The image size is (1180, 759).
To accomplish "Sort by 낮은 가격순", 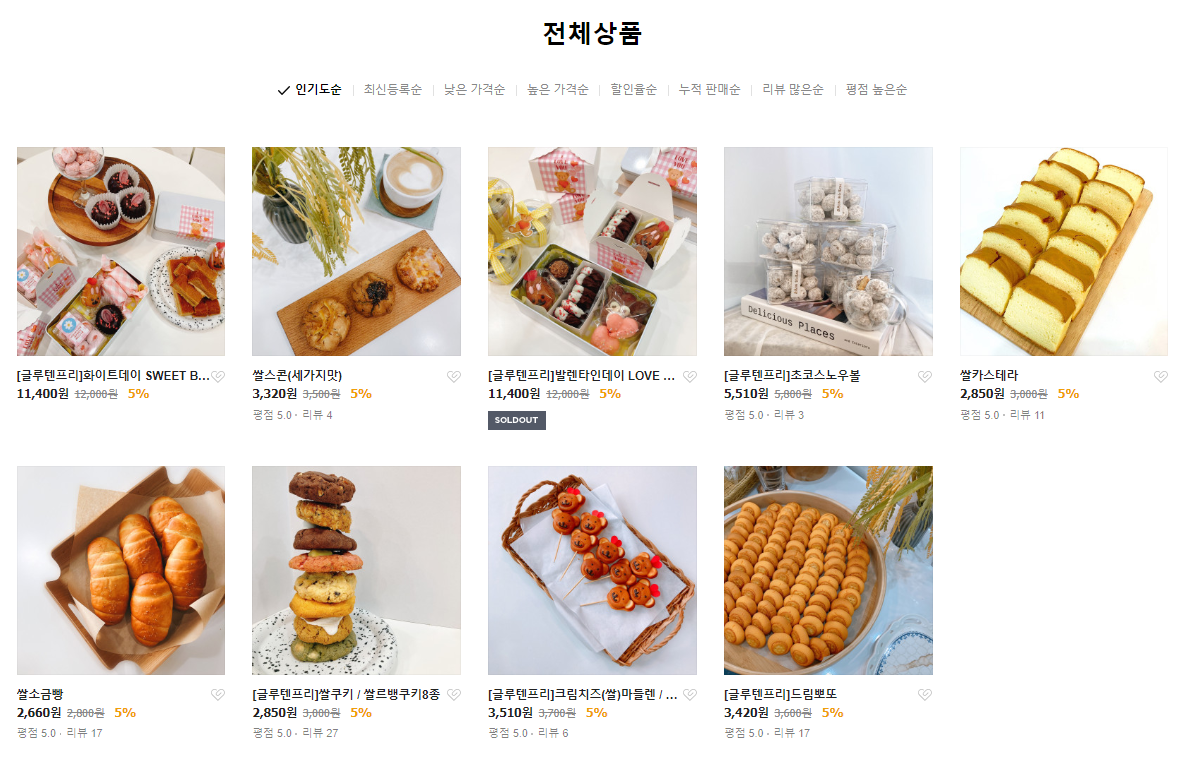I will click(x=474, y=90).
